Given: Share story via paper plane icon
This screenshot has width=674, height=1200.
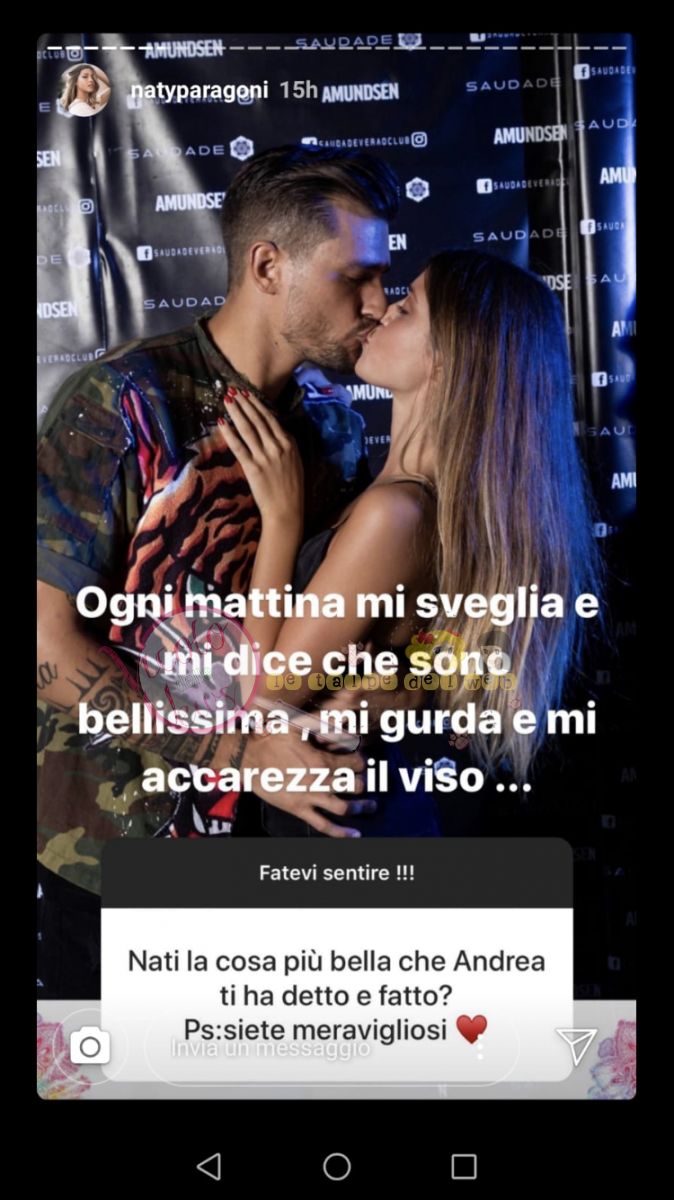Looking at the screenshot, I should coord(576,1045).
